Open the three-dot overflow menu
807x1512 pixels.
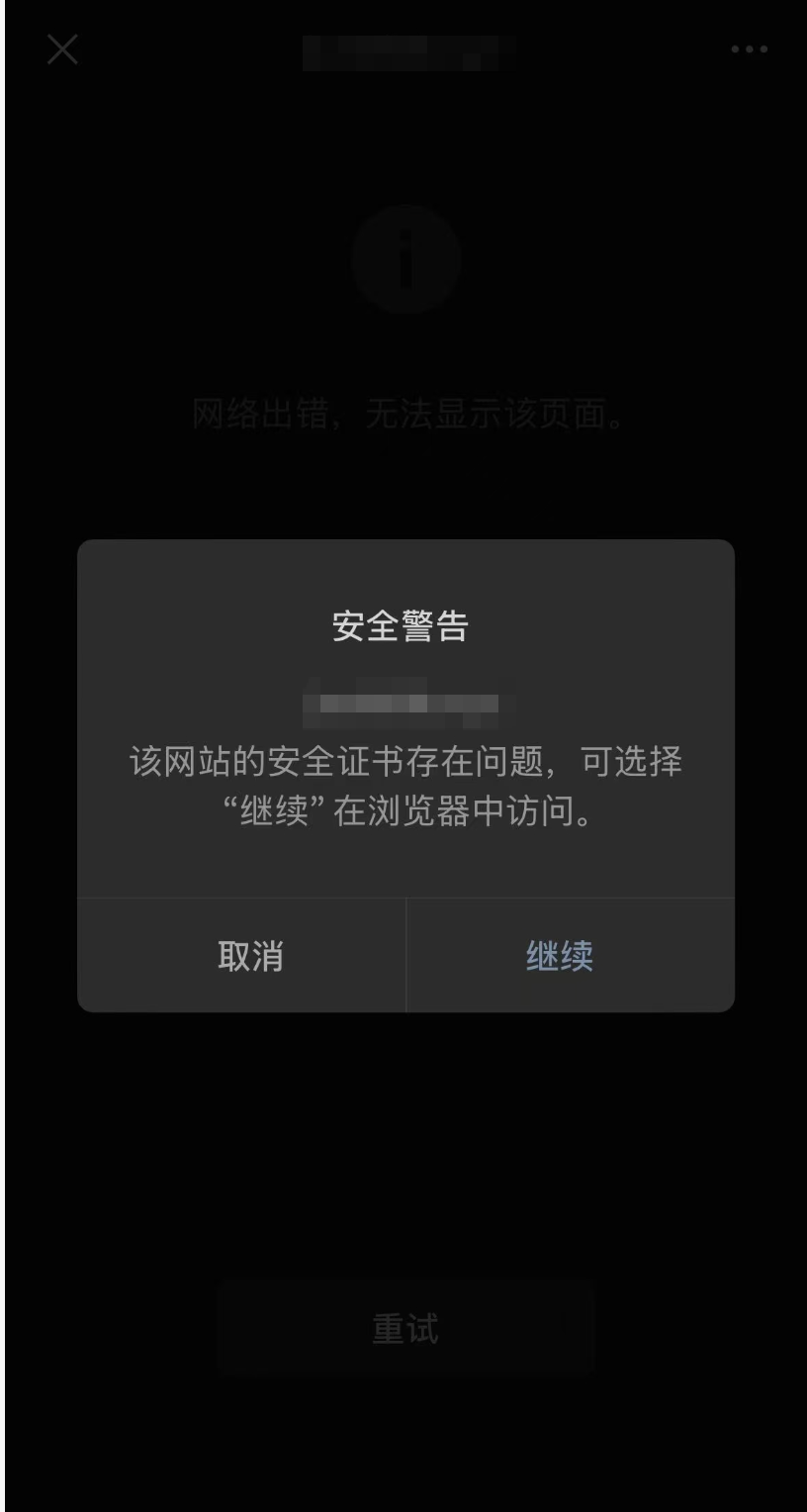749,49
